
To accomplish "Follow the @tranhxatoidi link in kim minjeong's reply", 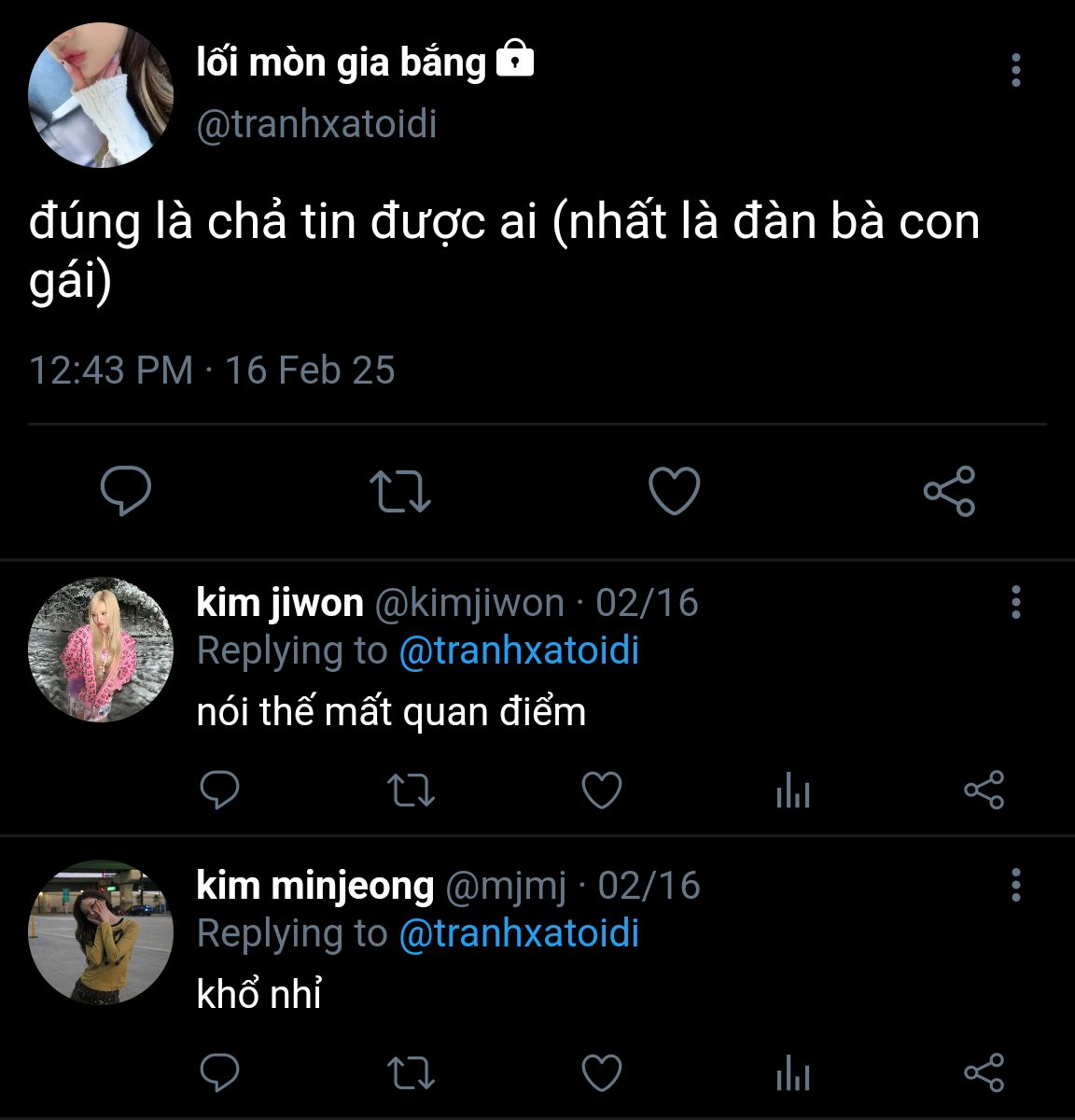I will [x=519, y=933].
